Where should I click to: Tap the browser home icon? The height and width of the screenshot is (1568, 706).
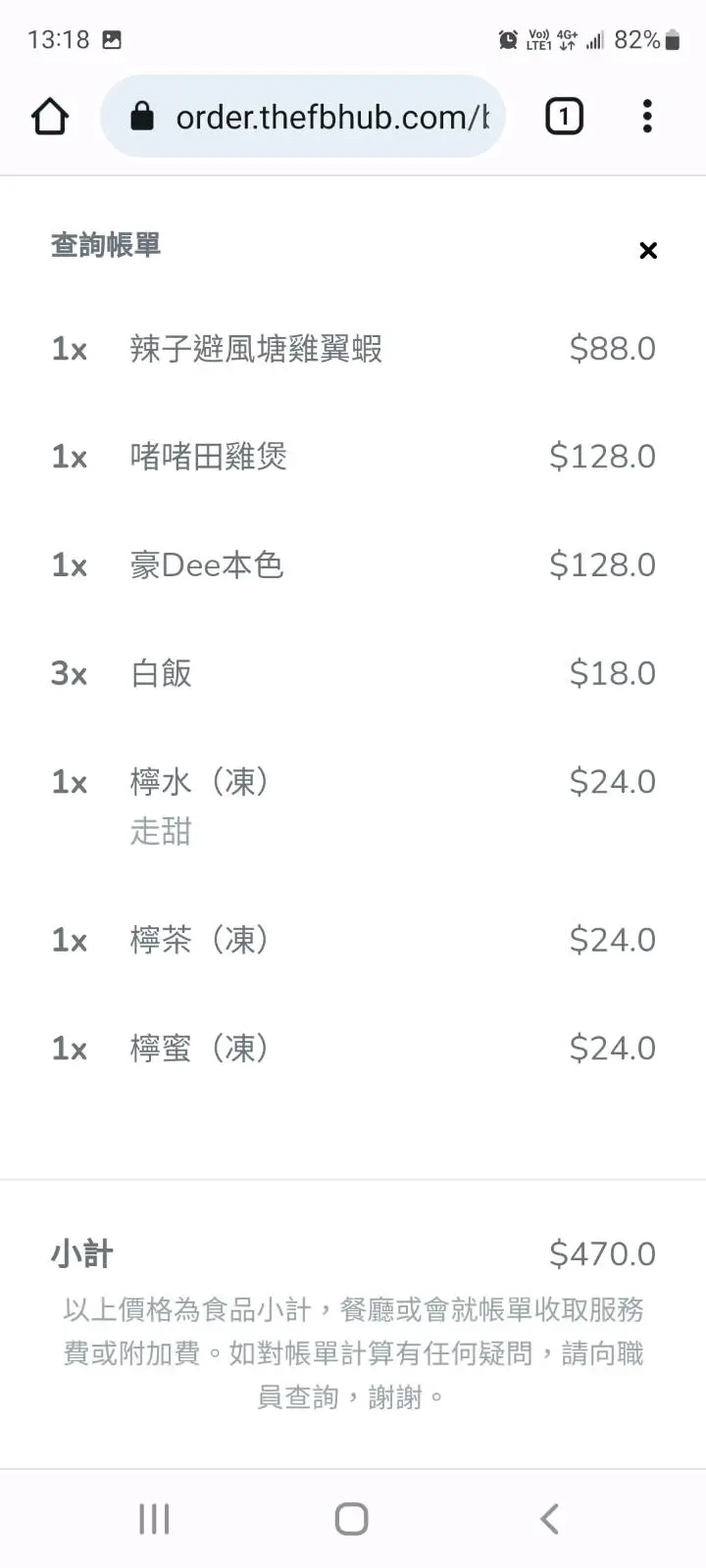tap(50, 117)
